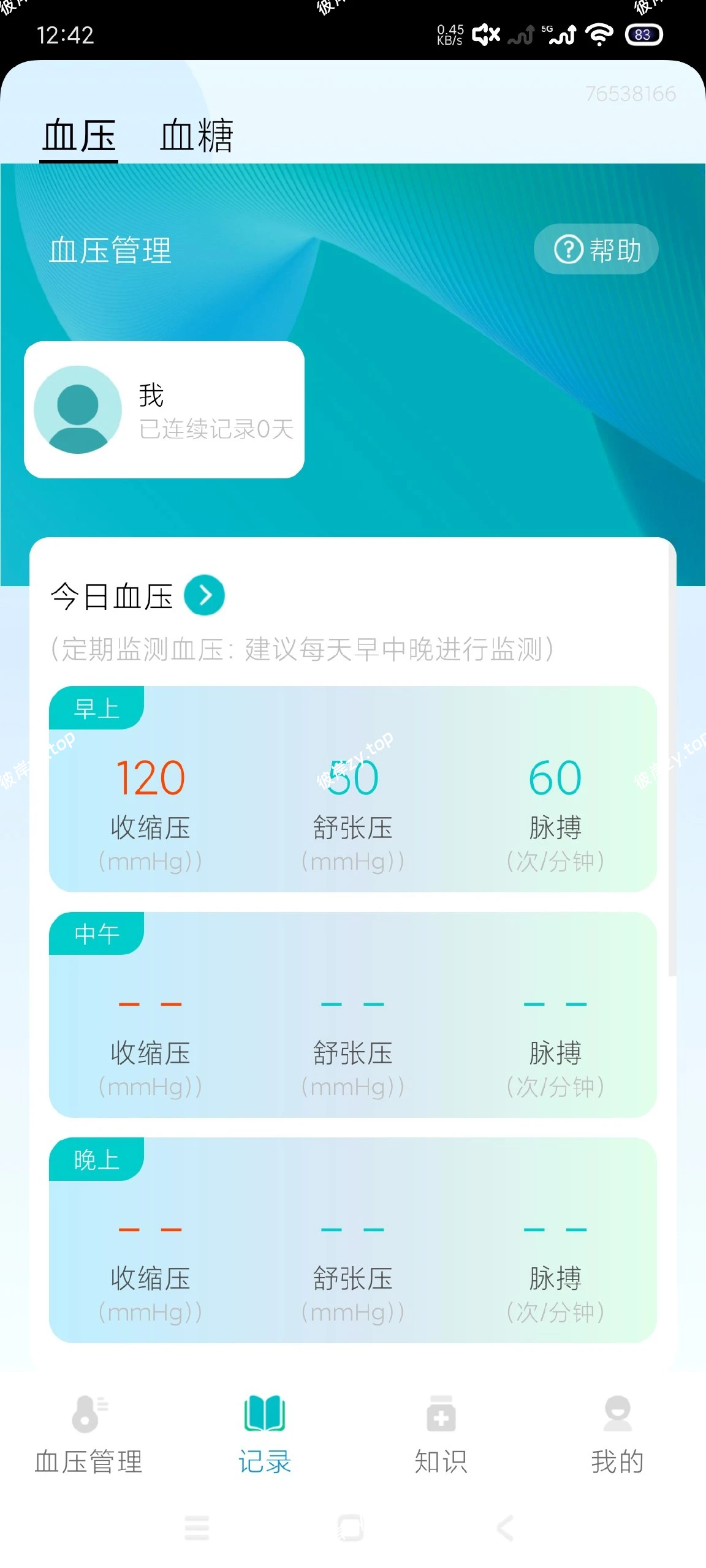Click the question mark icon next to 帮助
706x1568 pixels.
(x=569, y=249)
